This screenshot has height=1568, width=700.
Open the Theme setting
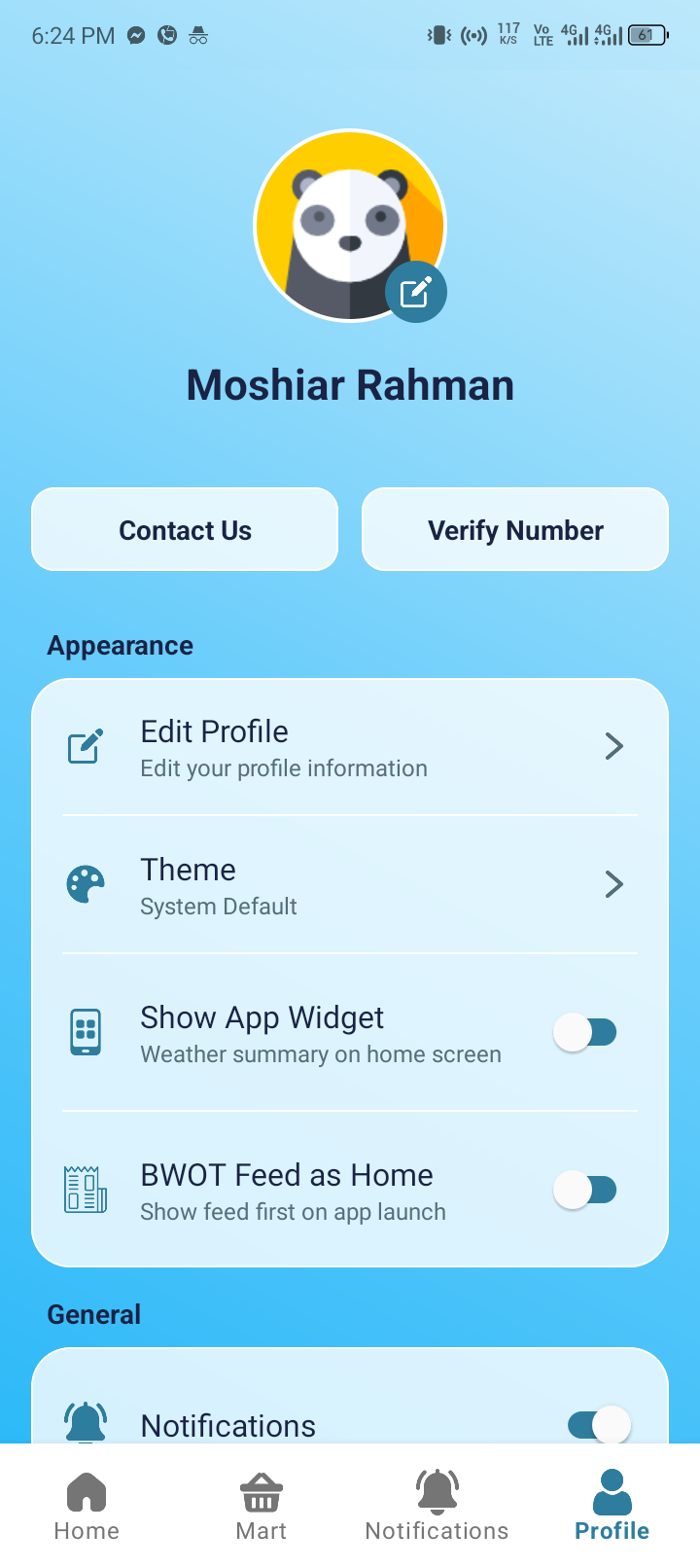350,885
